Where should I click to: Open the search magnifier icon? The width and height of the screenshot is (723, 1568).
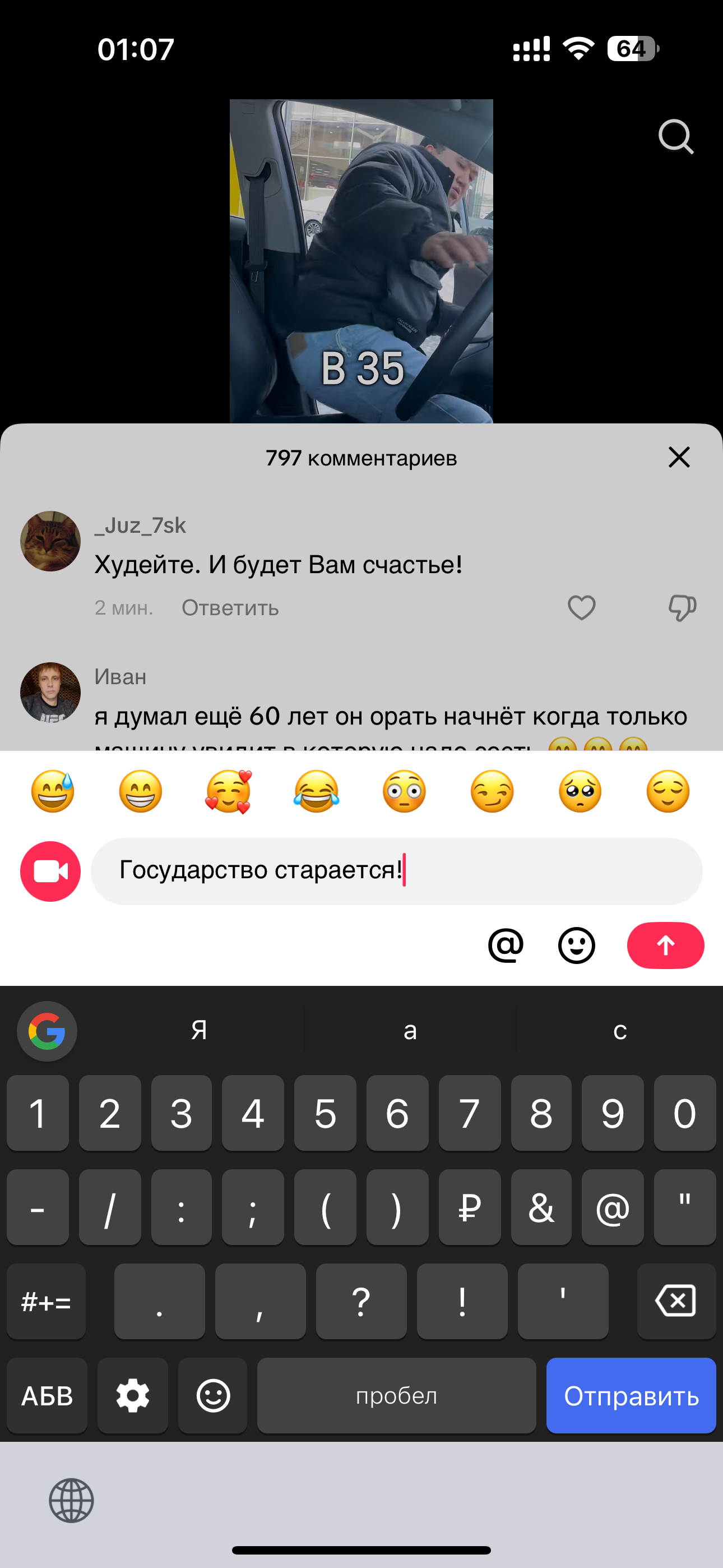(x=675, y=136)
